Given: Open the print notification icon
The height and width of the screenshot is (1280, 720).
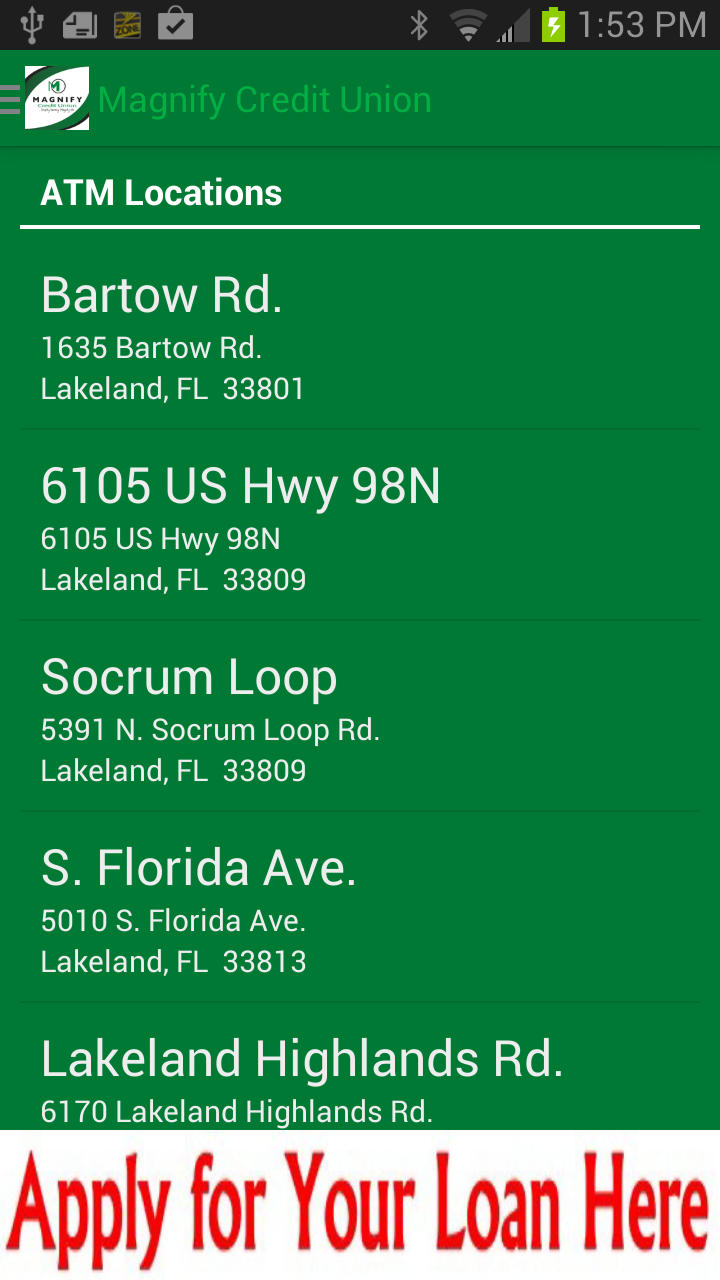Looking at the screenshot, I should (x=80, y=24).
